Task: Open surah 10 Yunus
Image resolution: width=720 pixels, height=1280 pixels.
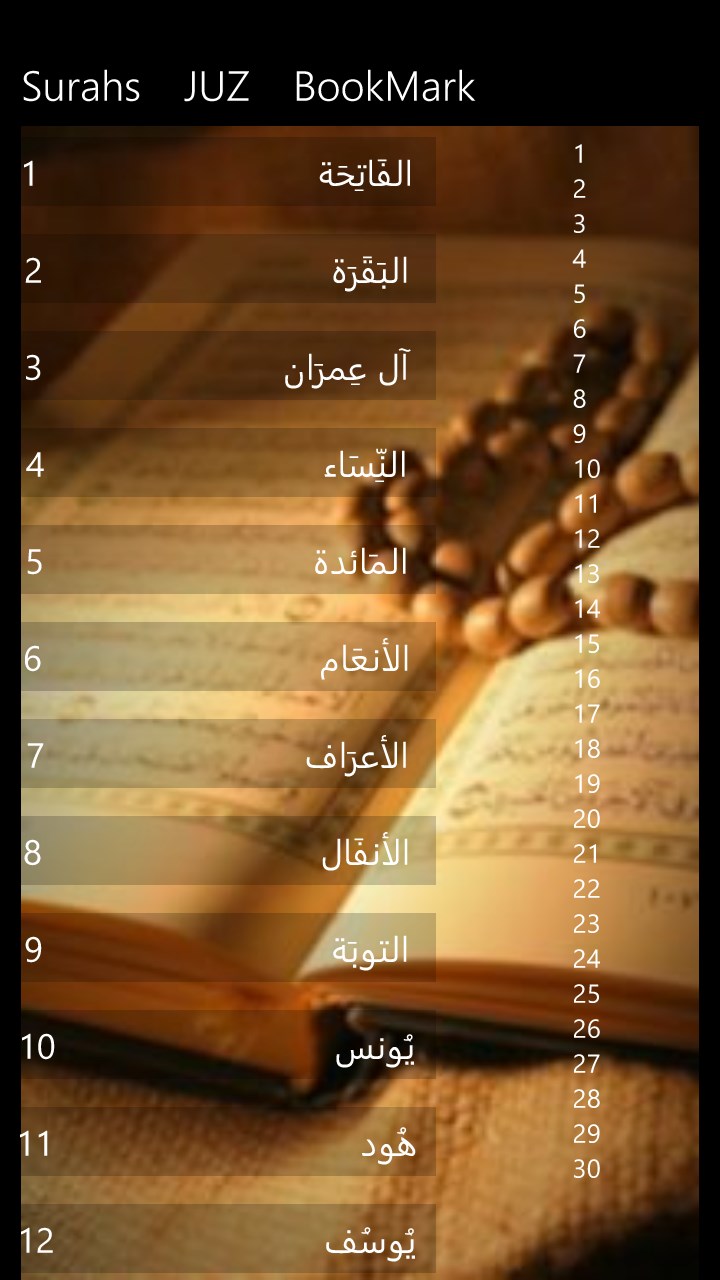Action: point(228,1046)
